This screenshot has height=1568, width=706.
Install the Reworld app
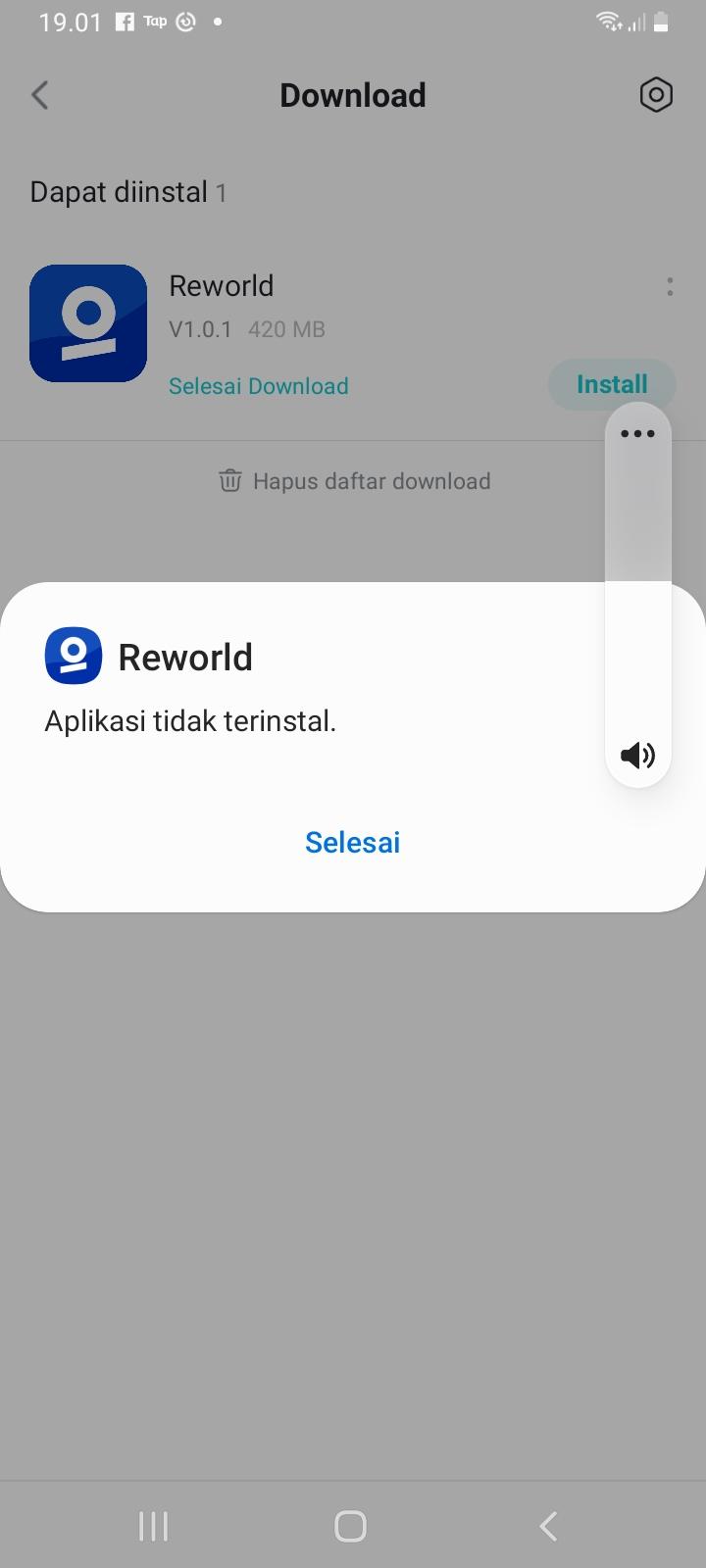click(x=612, y=384)
